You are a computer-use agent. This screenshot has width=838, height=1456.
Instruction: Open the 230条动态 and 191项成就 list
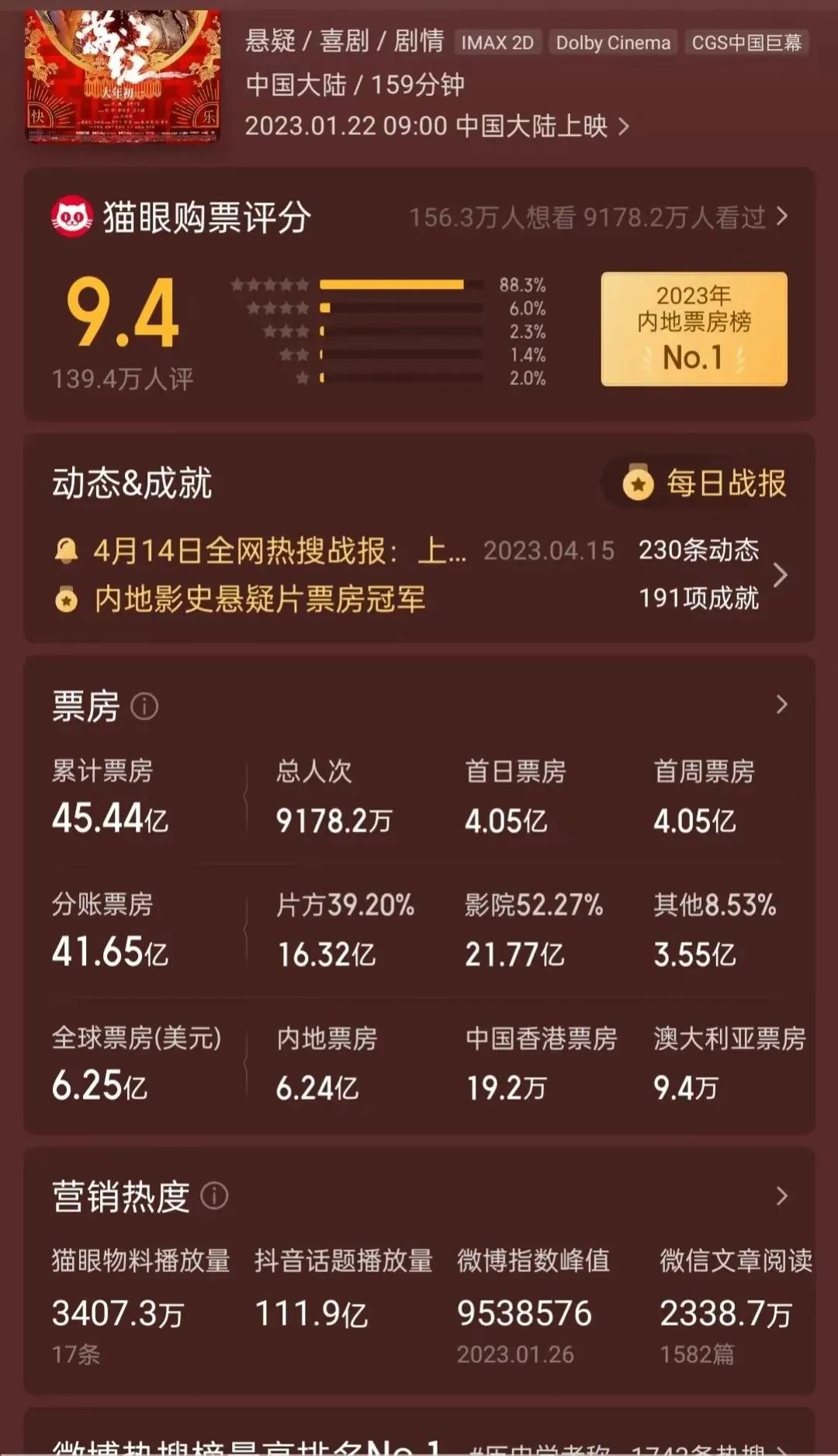tap(780, 574)
